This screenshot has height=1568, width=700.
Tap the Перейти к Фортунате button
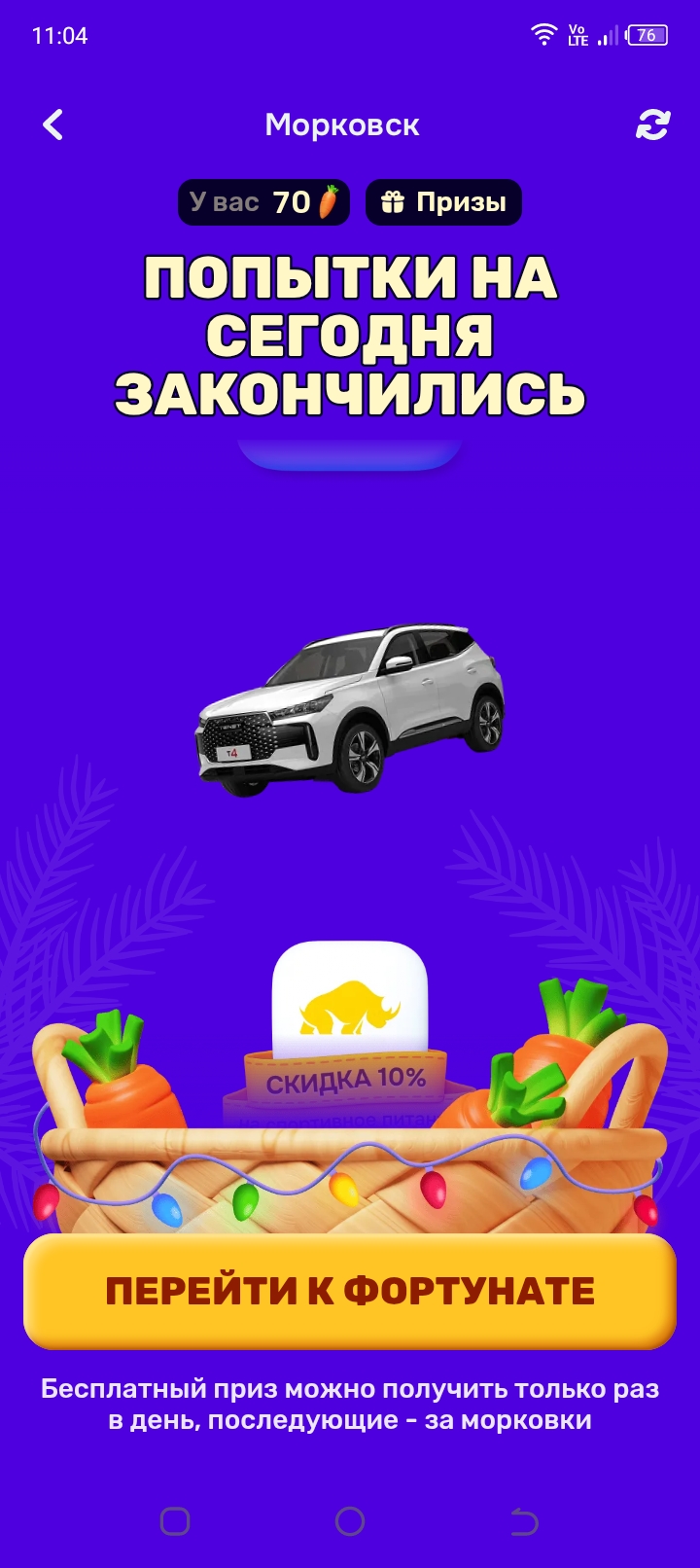click(350, 1291)
